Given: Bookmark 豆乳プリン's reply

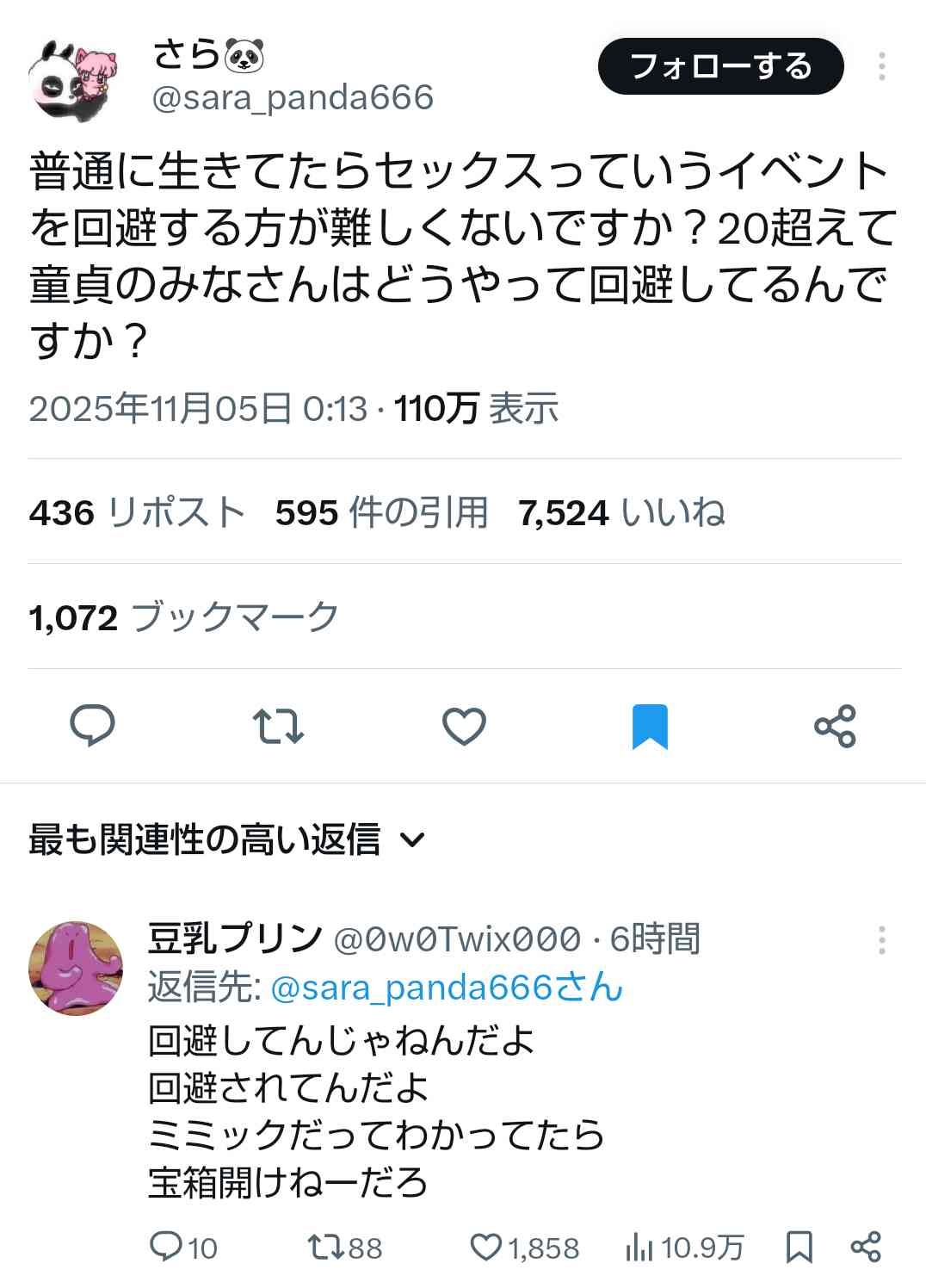Looking at the screenshot, I should tap(799, 1247).
